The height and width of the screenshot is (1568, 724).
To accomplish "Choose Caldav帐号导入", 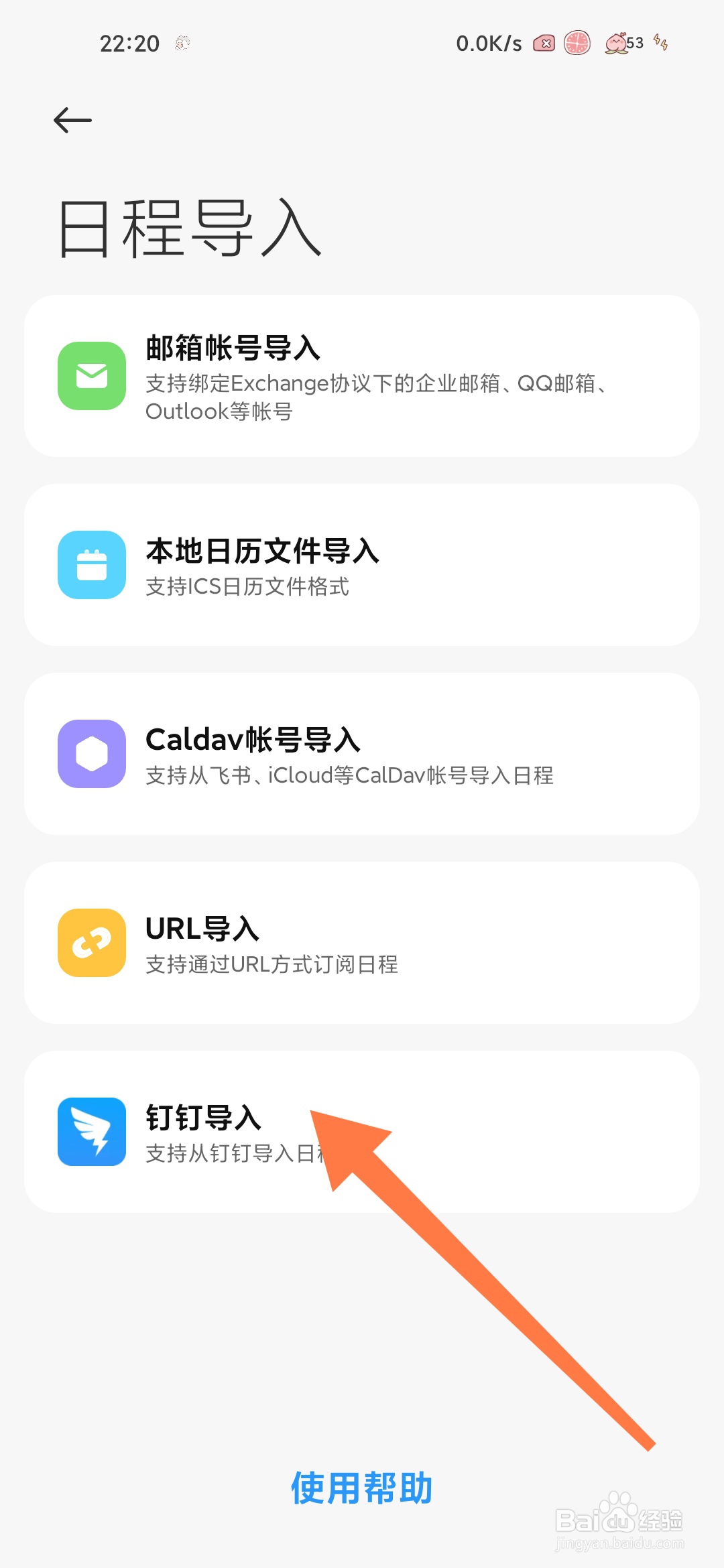I will point(362,754).
